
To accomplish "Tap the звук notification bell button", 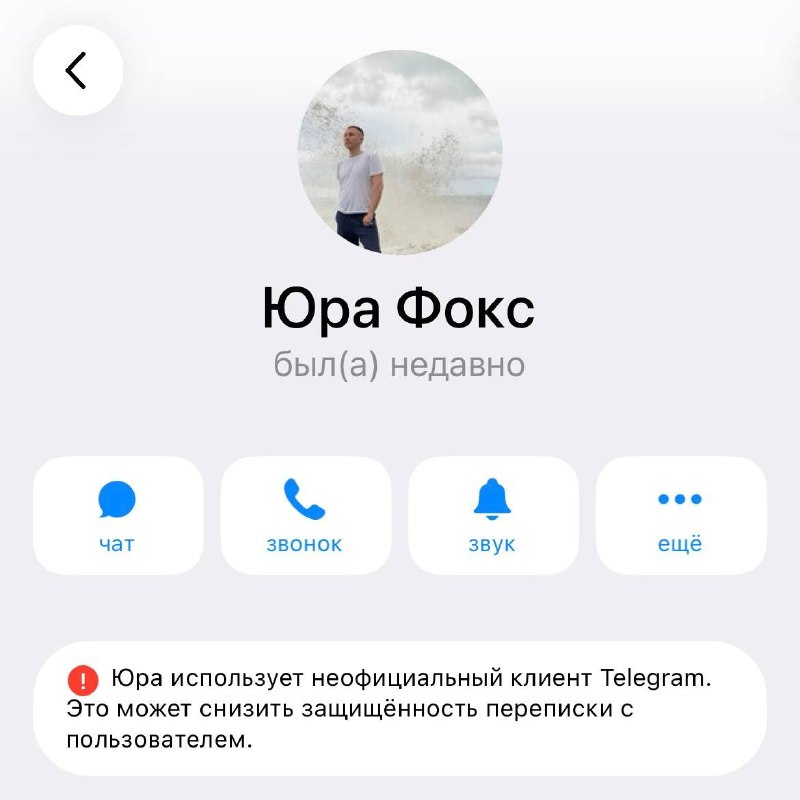I will (x=492, y=515).
